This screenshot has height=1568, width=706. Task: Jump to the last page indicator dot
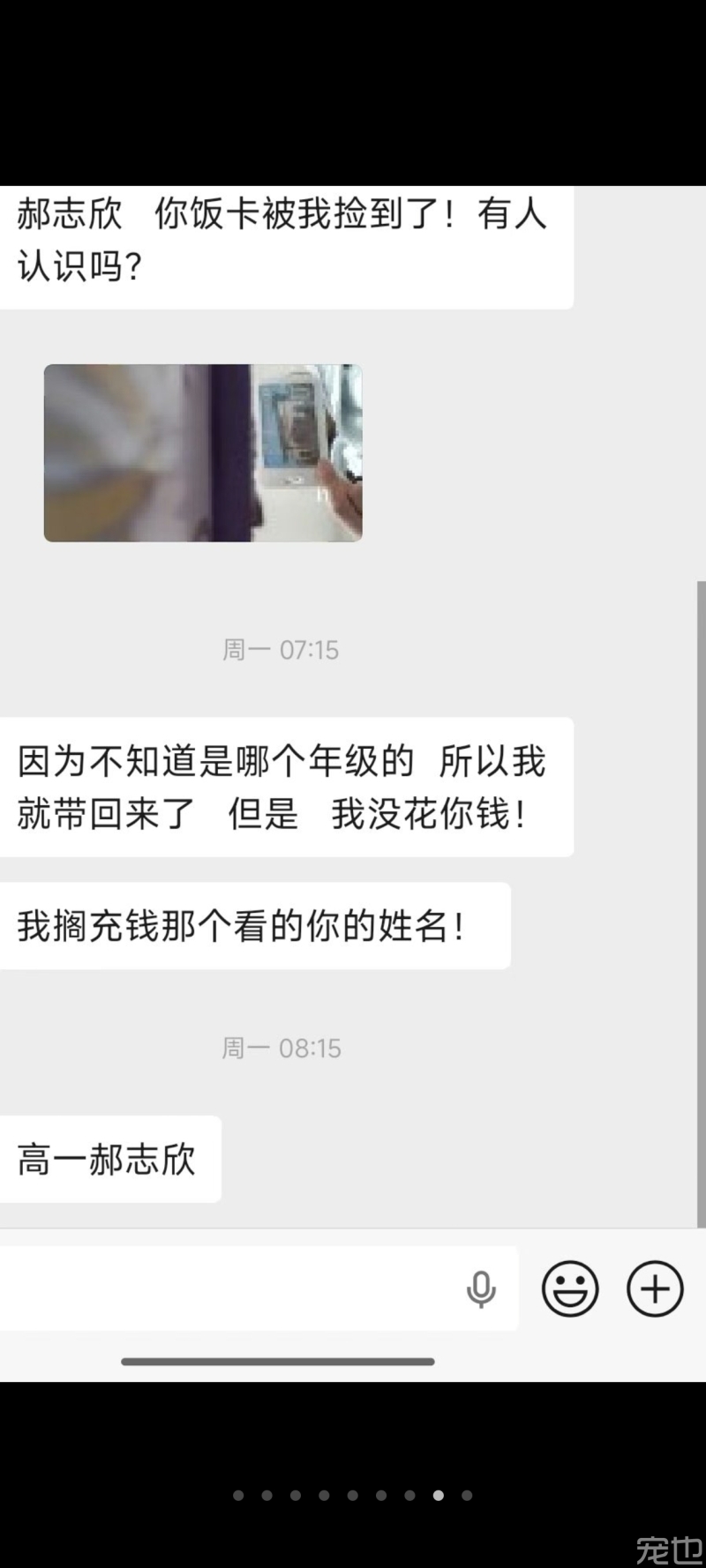[x=467, y=1495]
